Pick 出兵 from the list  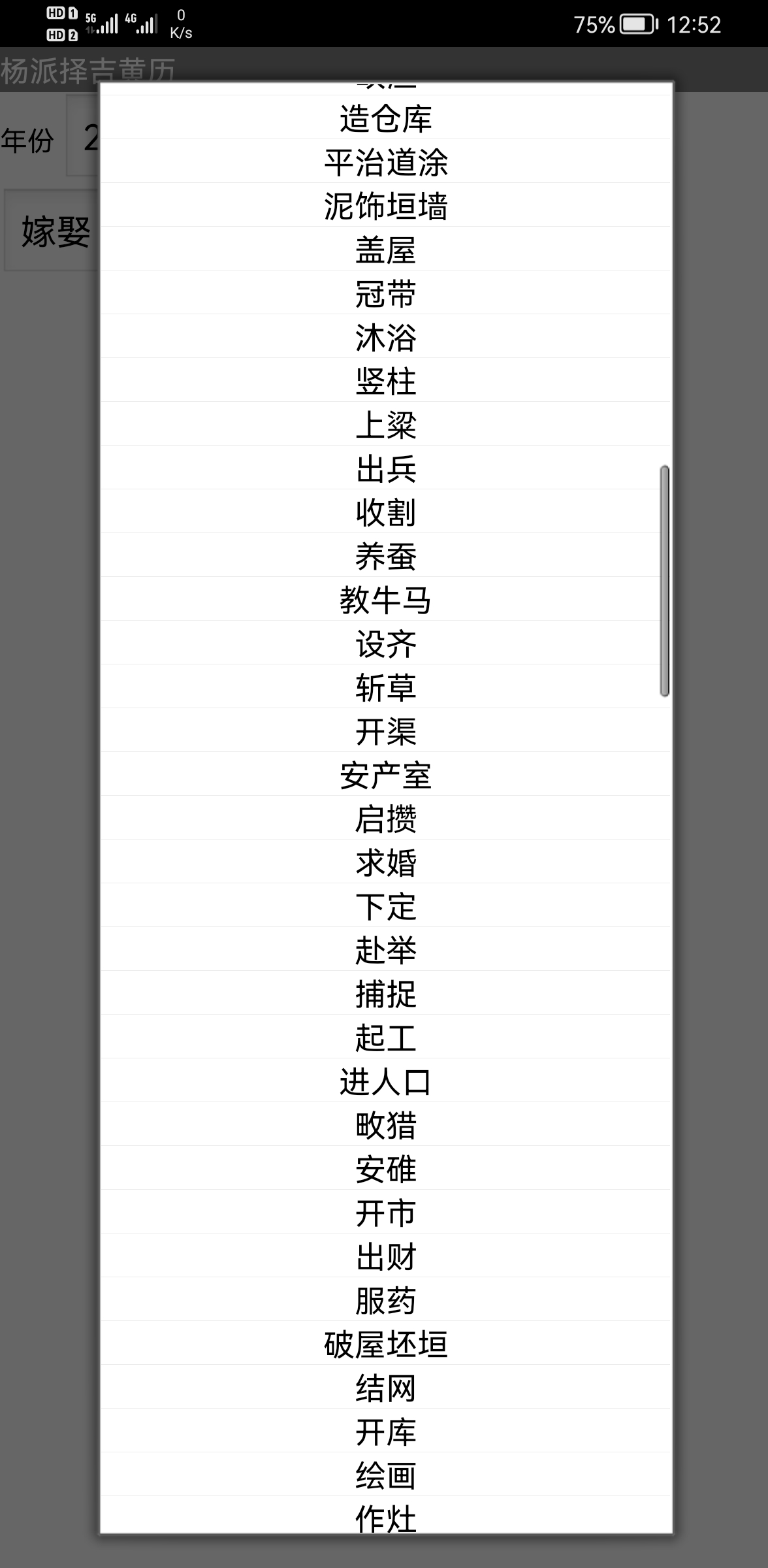385,468
